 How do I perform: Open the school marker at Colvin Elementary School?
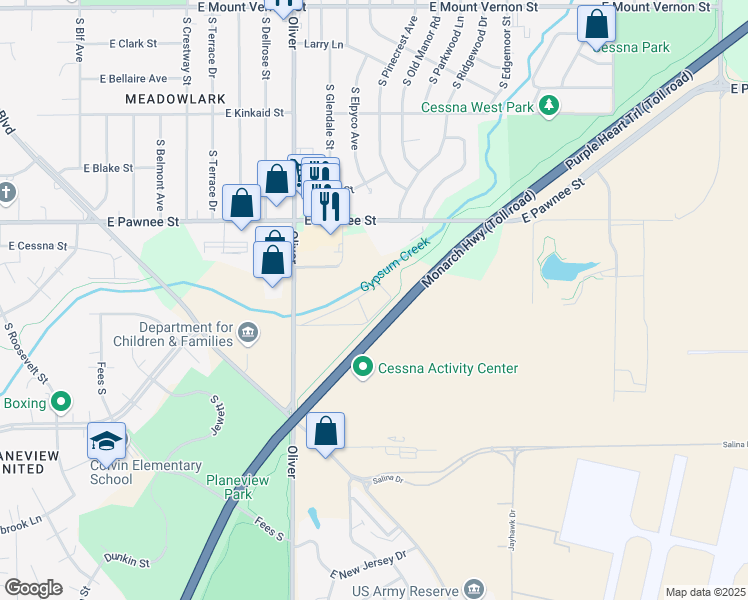[x=107, y=441]
